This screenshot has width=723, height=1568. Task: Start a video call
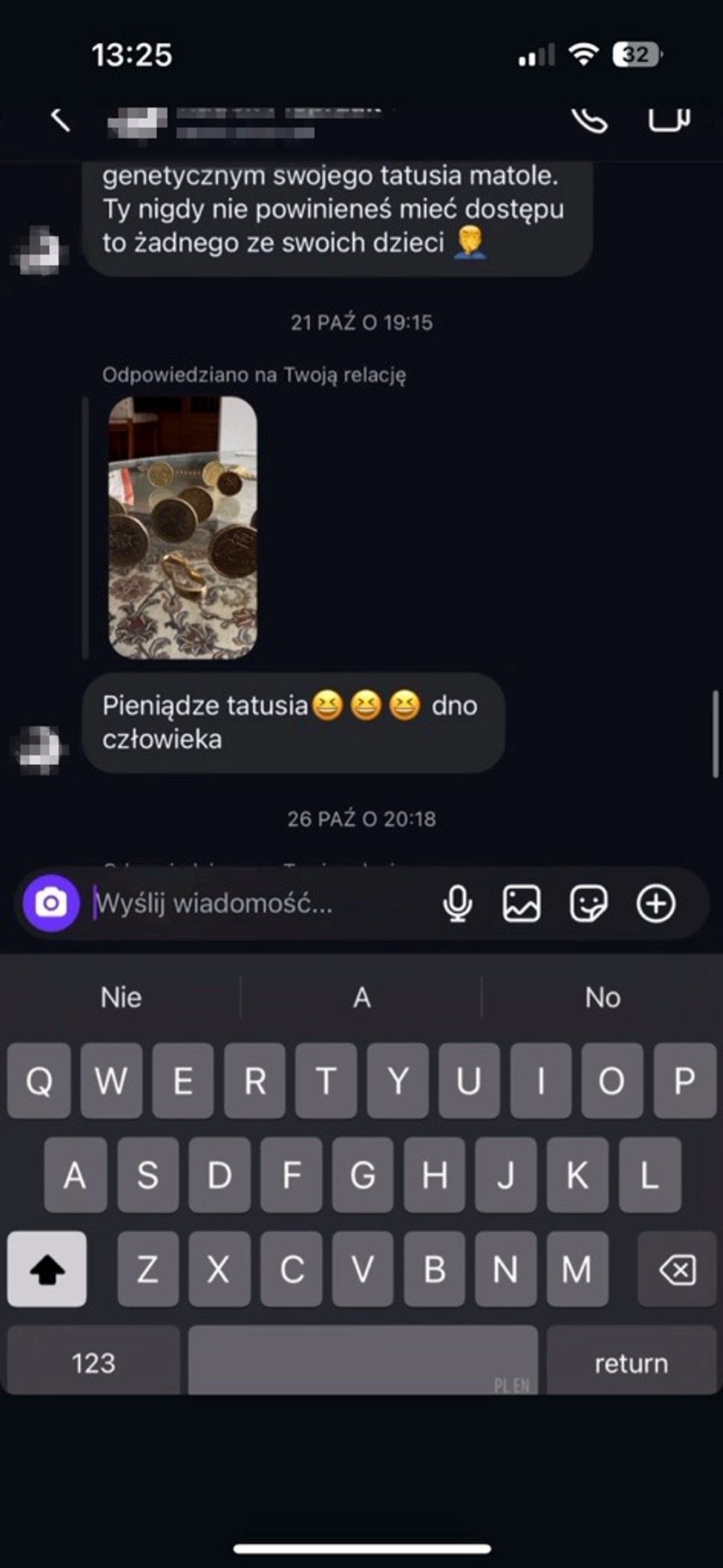668,119
